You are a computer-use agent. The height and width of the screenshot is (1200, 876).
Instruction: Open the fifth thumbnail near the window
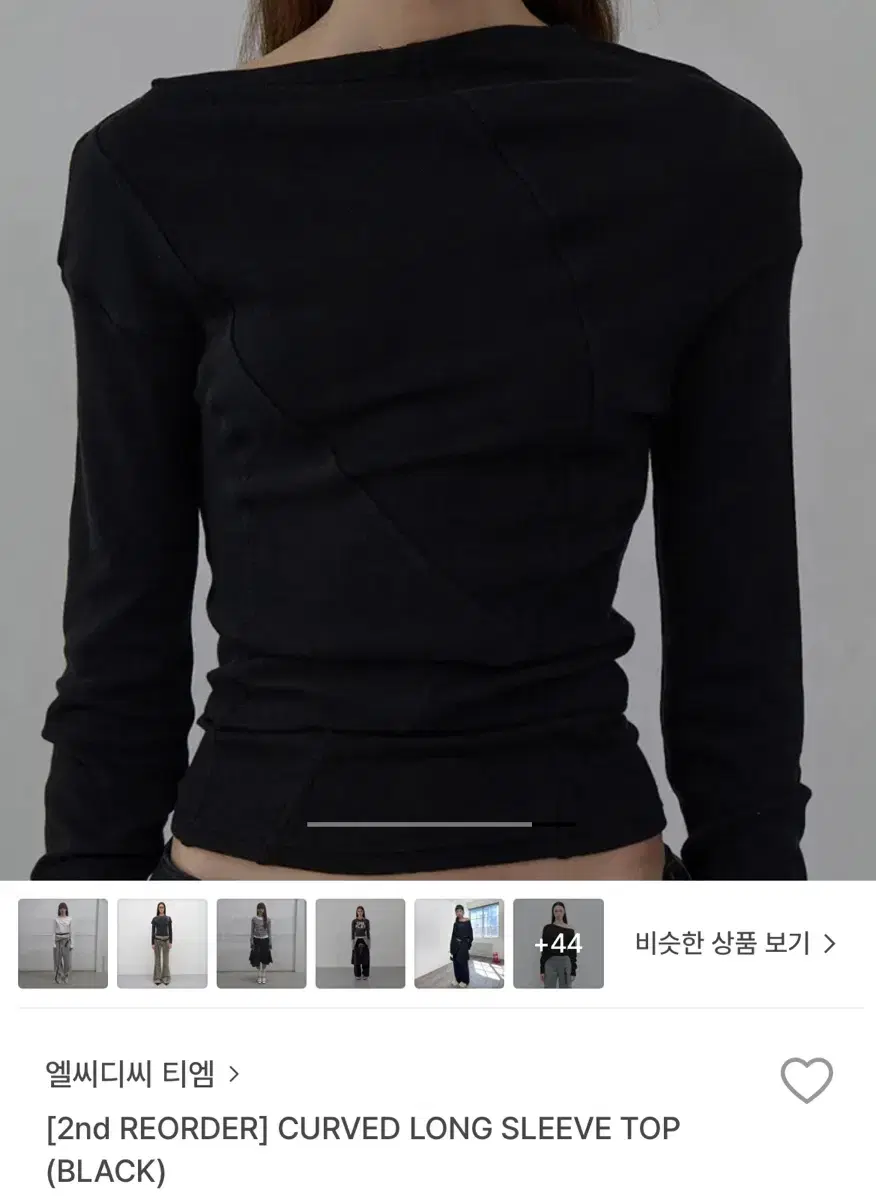pyautogui.click(x=456, y=943)
